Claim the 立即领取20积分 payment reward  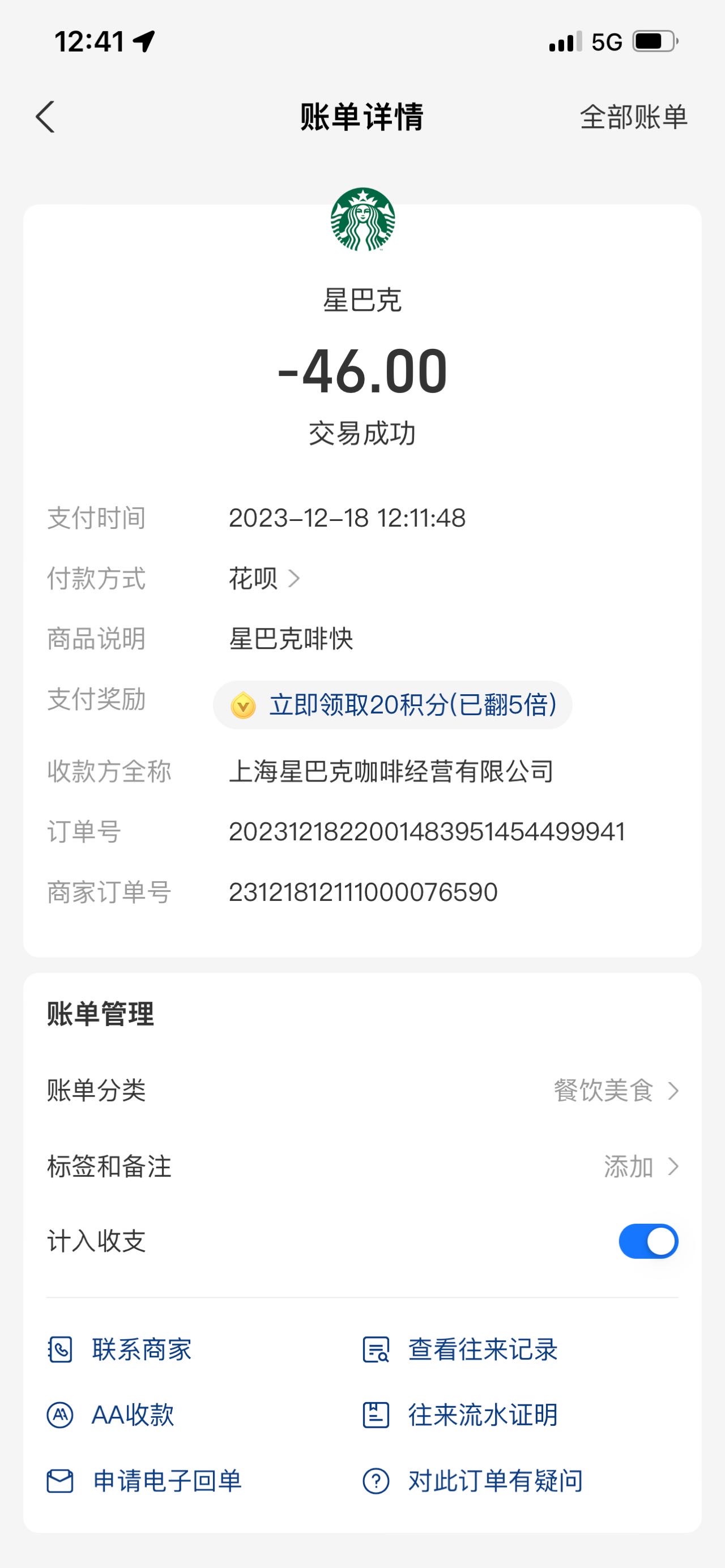coord(393,705)
